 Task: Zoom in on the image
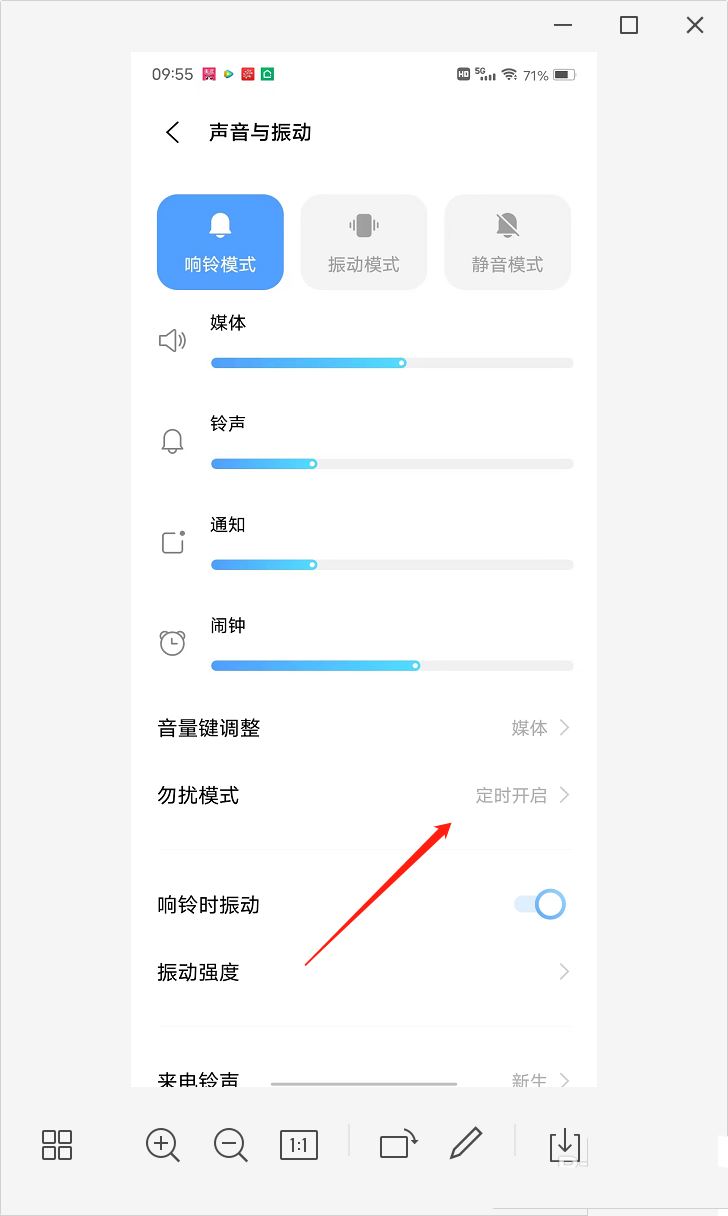162,1145
